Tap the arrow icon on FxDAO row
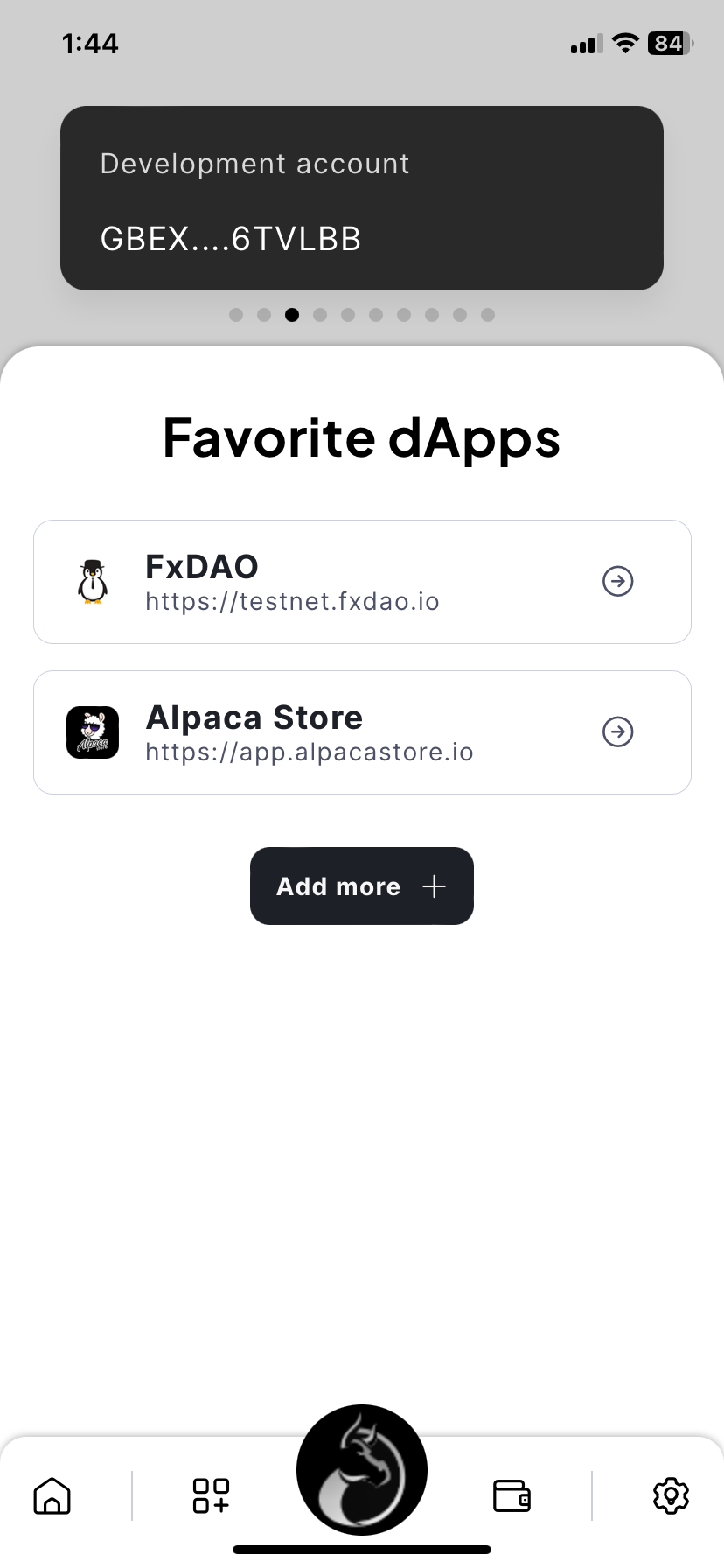 tap(618, 581)
